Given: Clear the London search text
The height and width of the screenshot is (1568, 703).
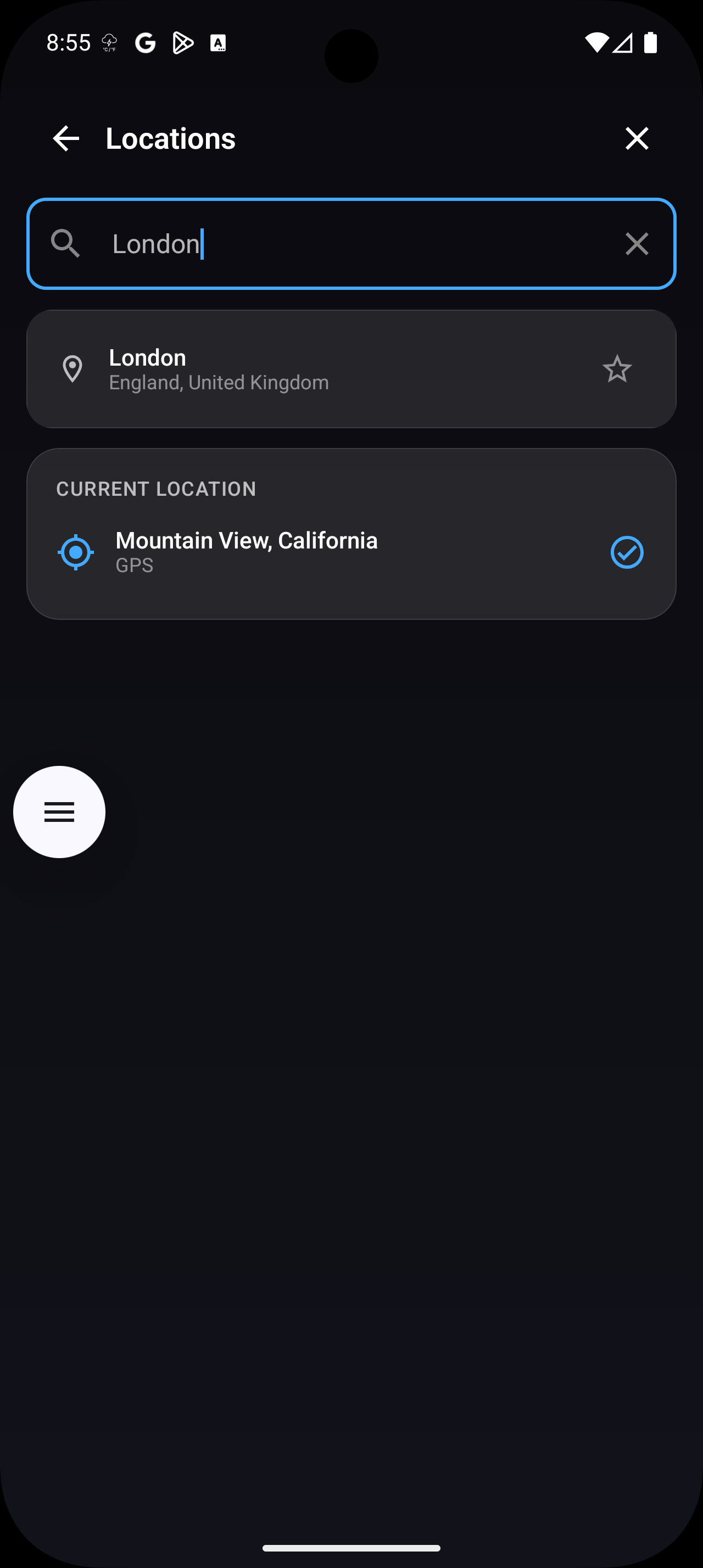Looking at the screenshot, I should (x=636, y=243).
